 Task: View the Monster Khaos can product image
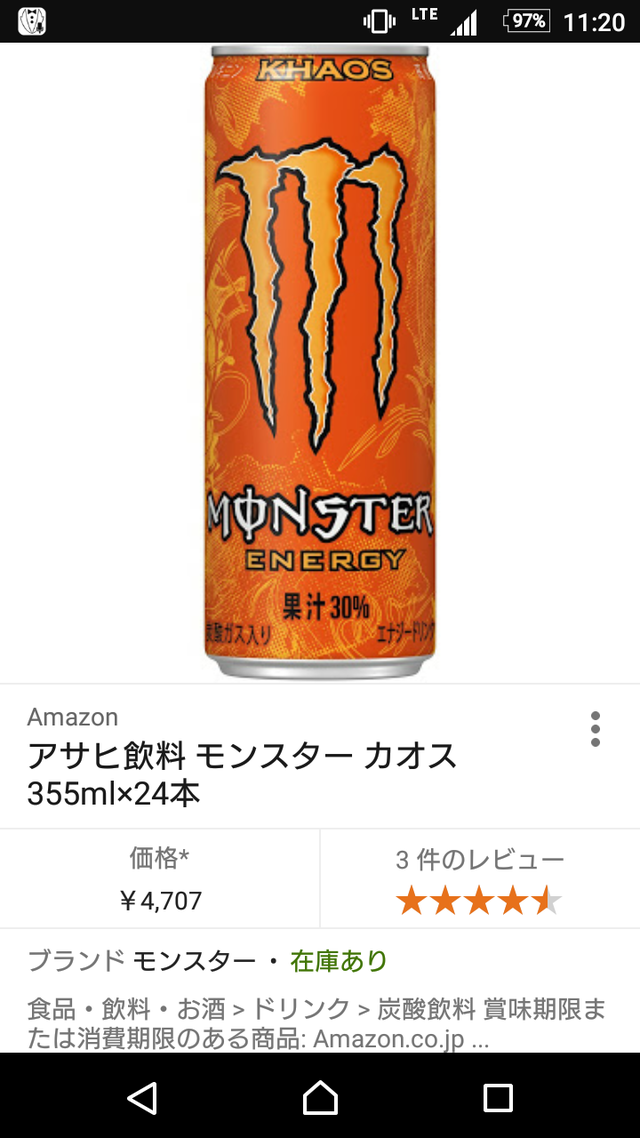[x=320, y=360]
